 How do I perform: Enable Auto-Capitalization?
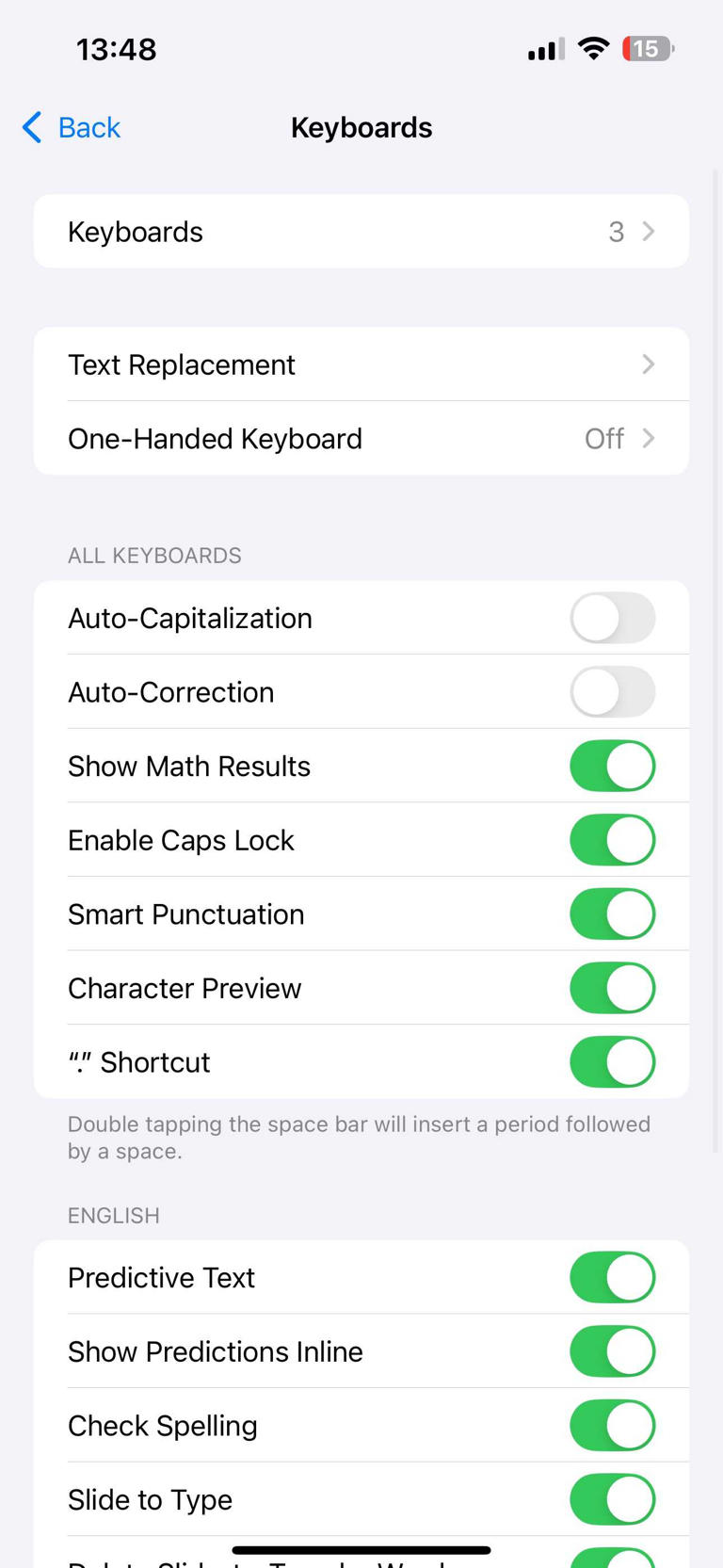tap(613, 618)
